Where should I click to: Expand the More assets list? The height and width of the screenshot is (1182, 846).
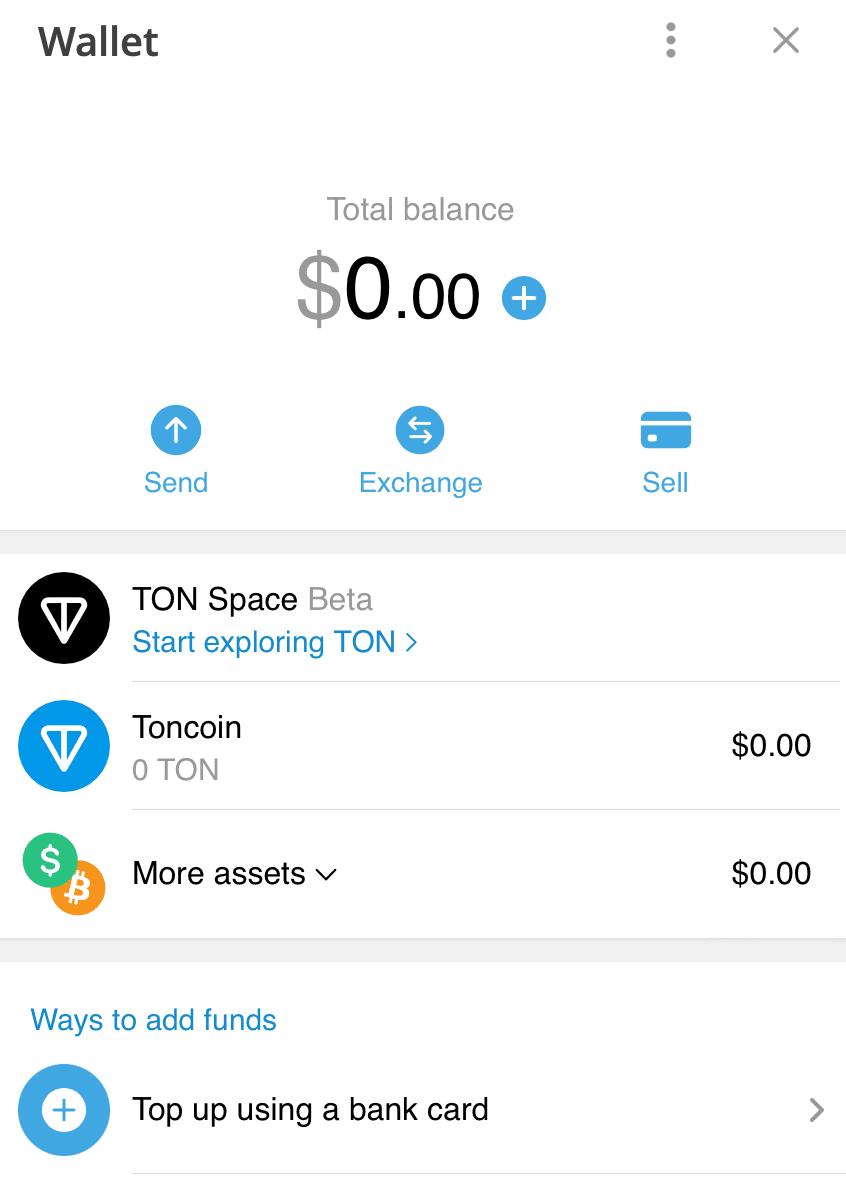[325, 875]
